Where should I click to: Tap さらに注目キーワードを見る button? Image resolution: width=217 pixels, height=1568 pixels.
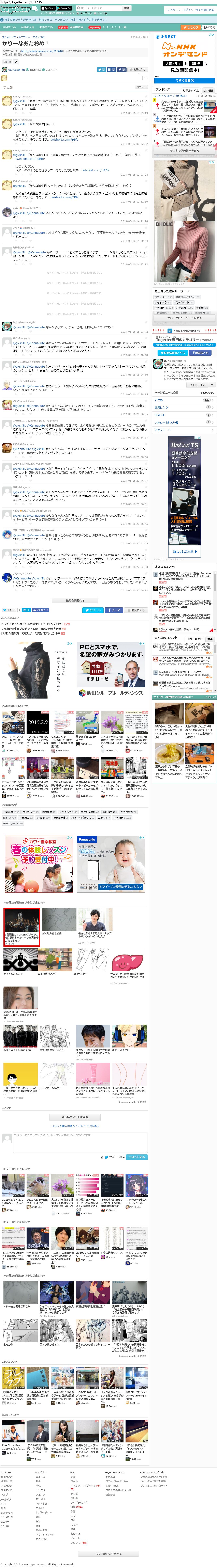[x=184, y=318]
